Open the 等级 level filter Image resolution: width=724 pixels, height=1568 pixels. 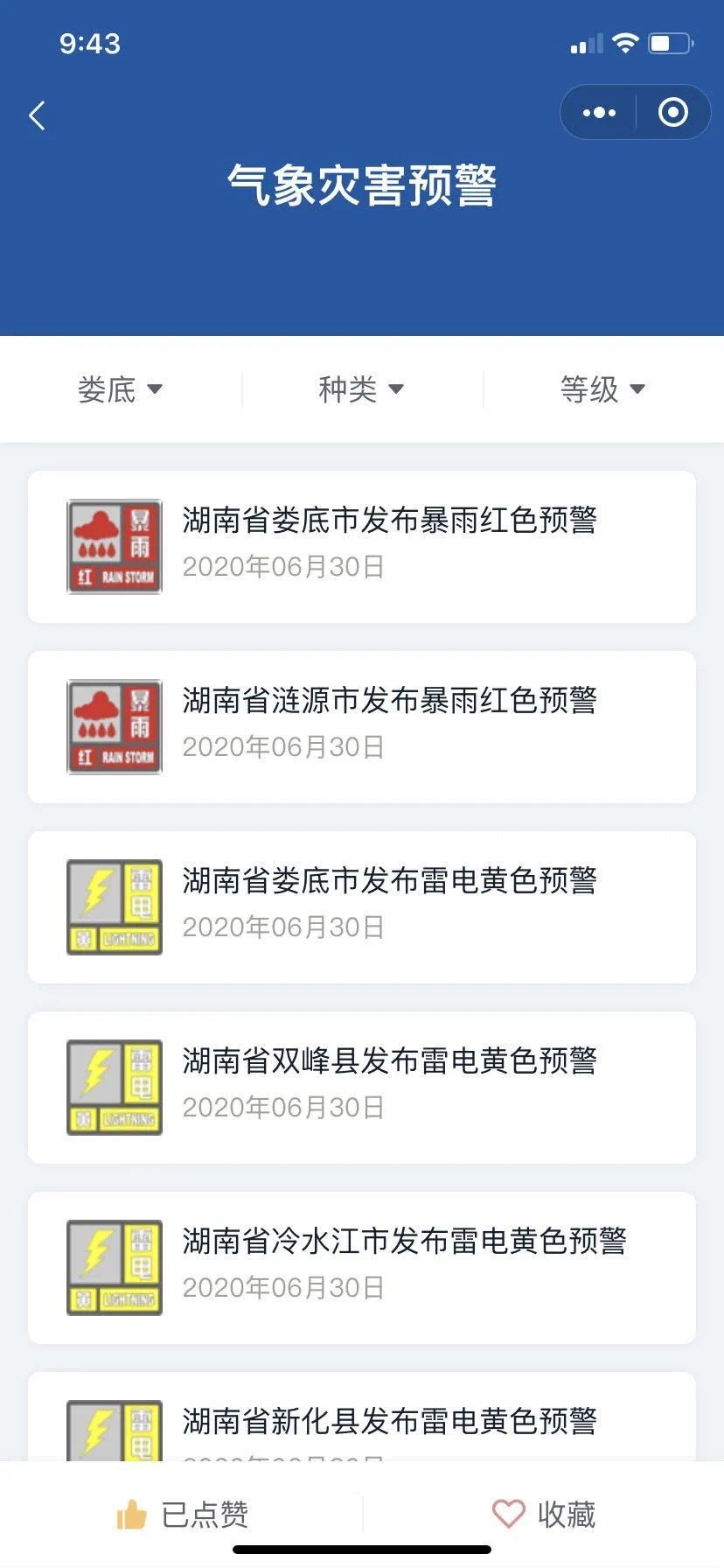(602, 389)
